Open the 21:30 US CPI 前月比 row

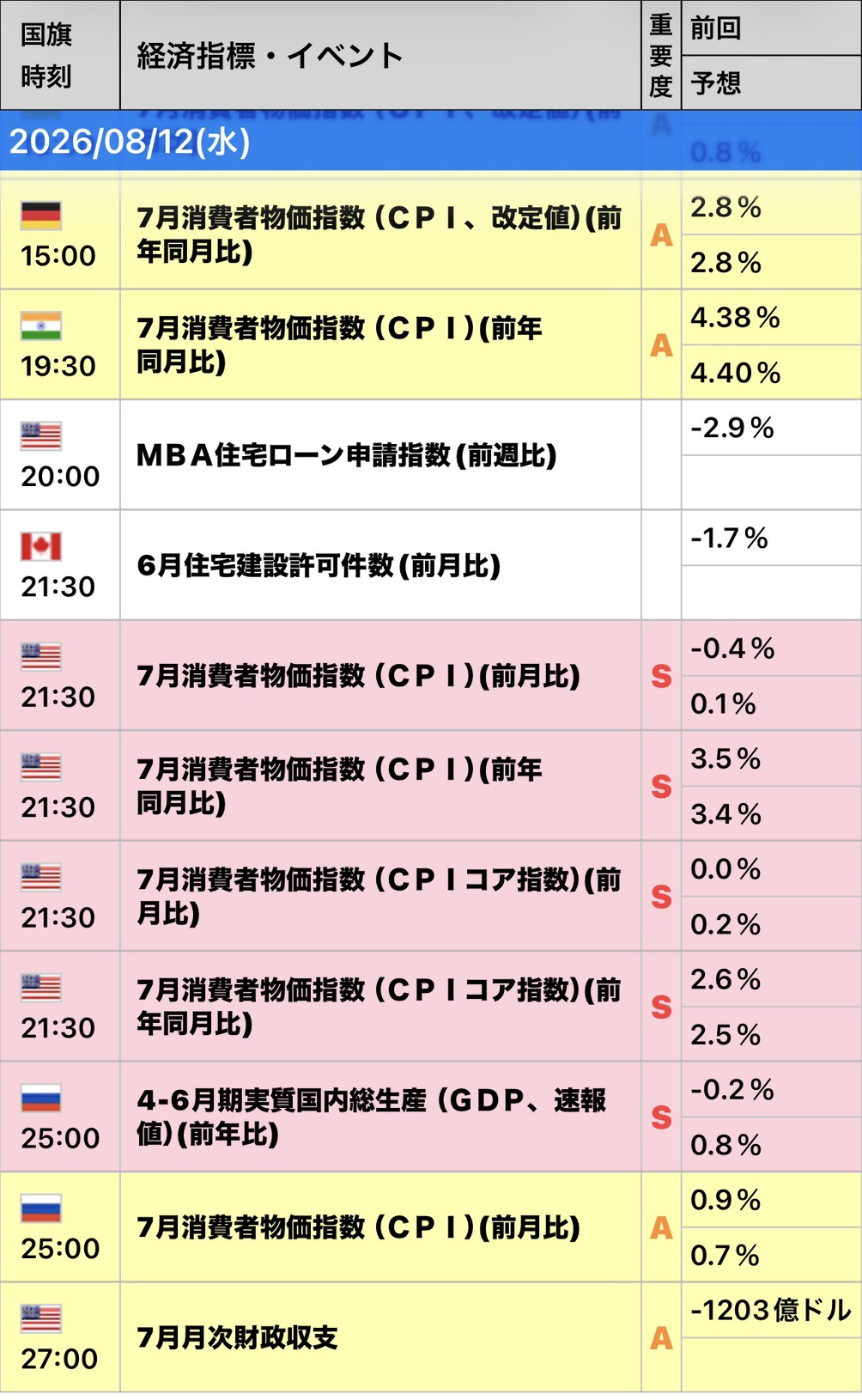[x=431, y=676]
